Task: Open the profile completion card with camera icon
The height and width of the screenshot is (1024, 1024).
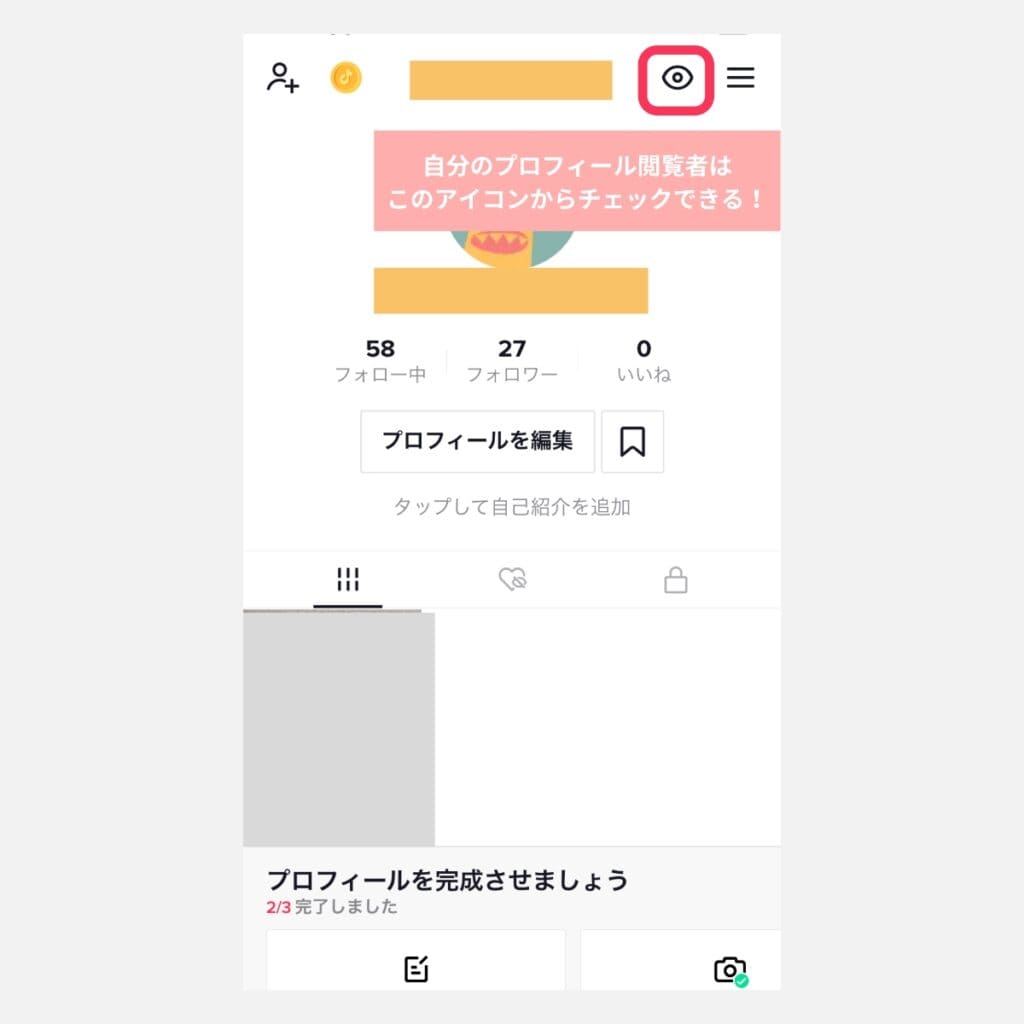Action: click(x=690, y=962)
